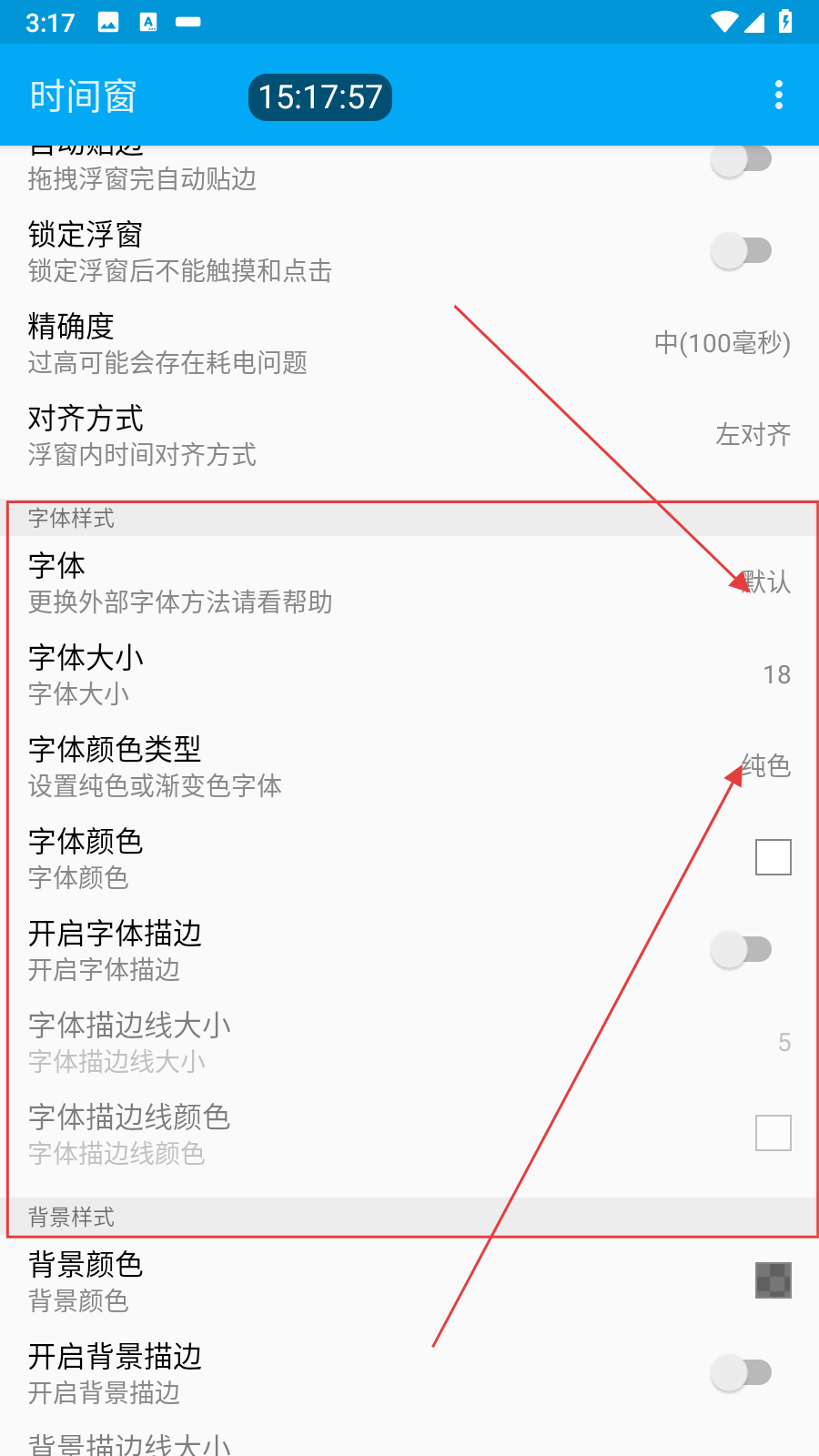The height and width of the screenshot is (1456, 819).
Task: Enable the 开启字体描边 switch
Action: 741,950
